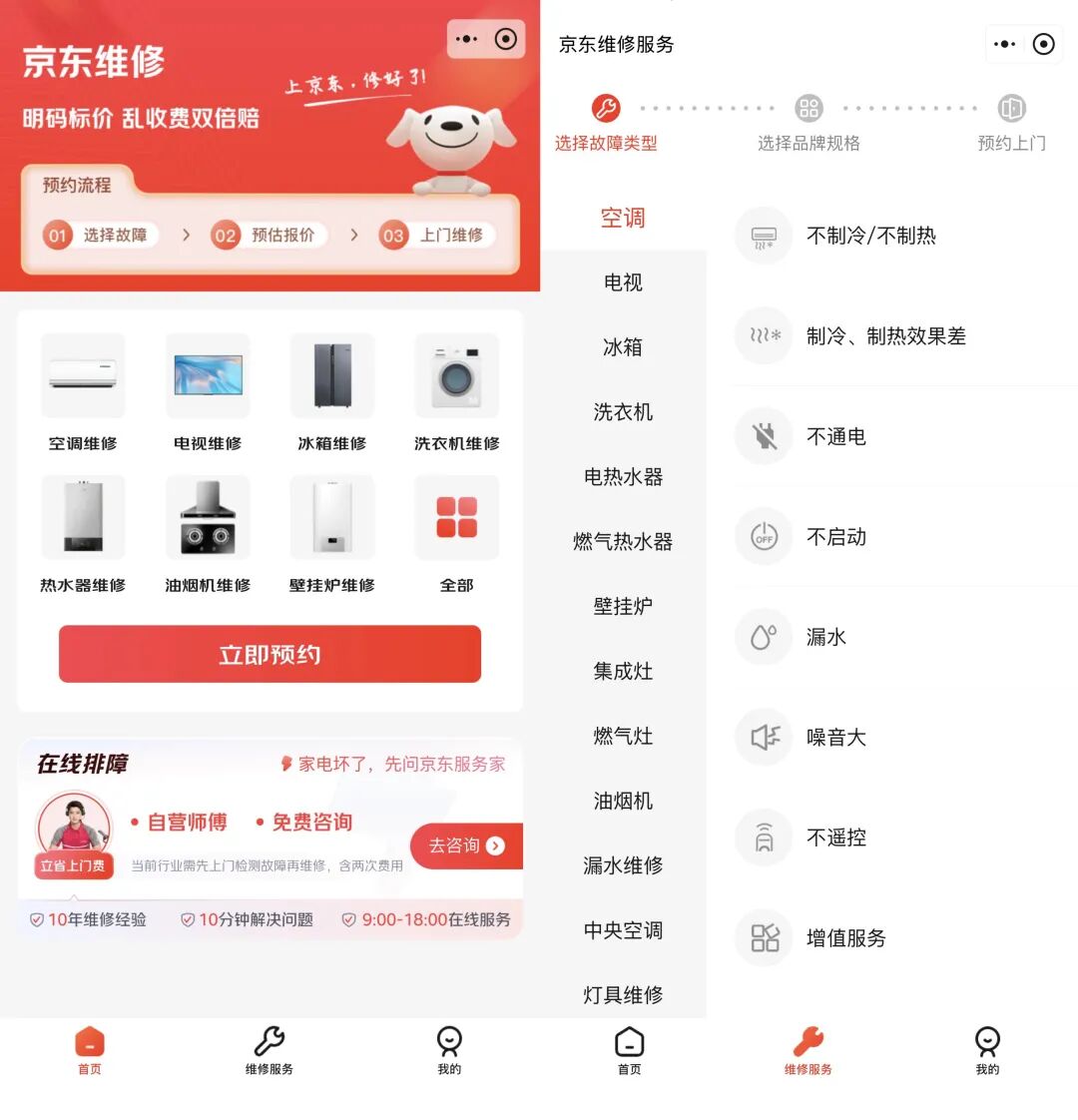
Task: Select the 空调维修 air conditioner repair icon
Action: pyautogui.click(x=83, y=375)
